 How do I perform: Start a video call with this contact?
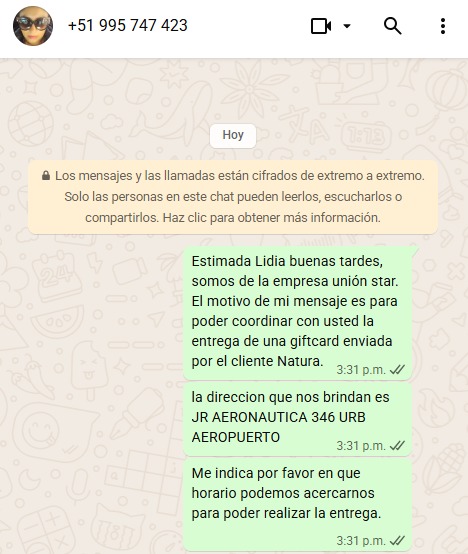click(x=321, y=26)
